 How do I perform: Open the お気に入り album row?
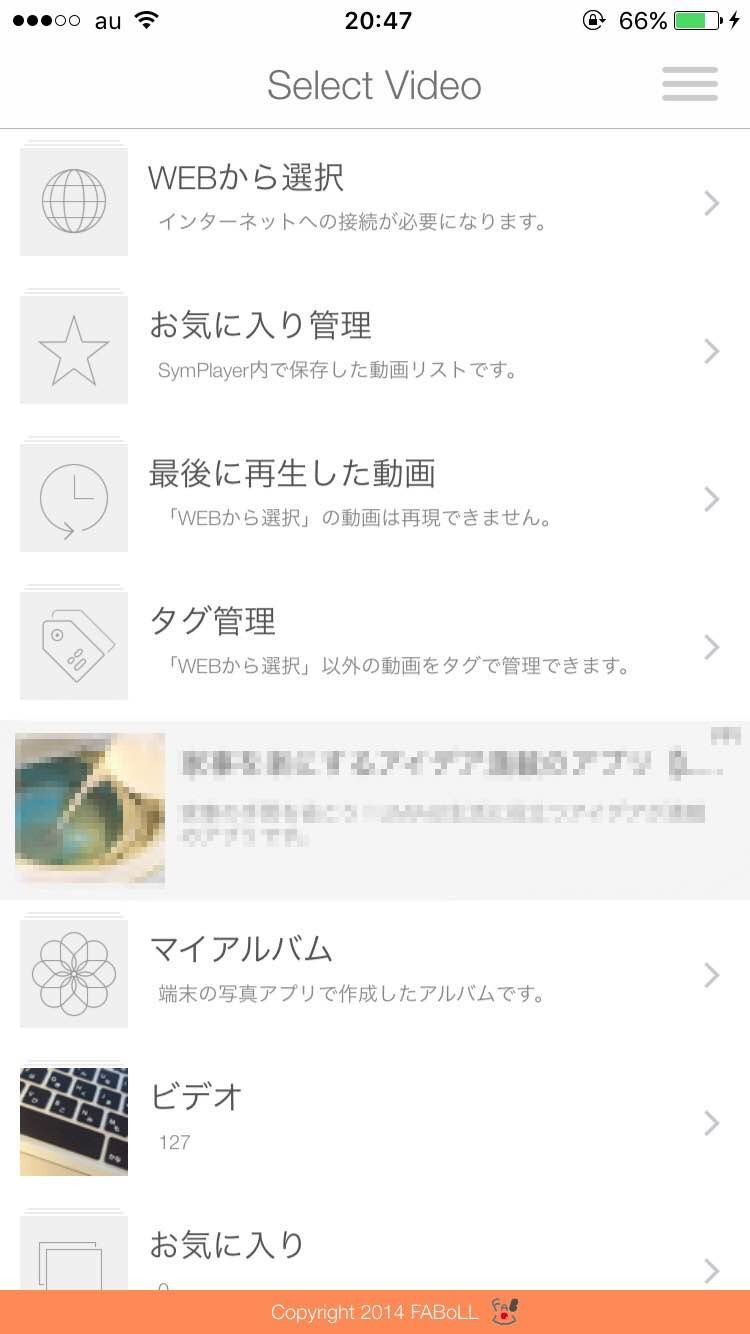click(x=375, y=1256)
